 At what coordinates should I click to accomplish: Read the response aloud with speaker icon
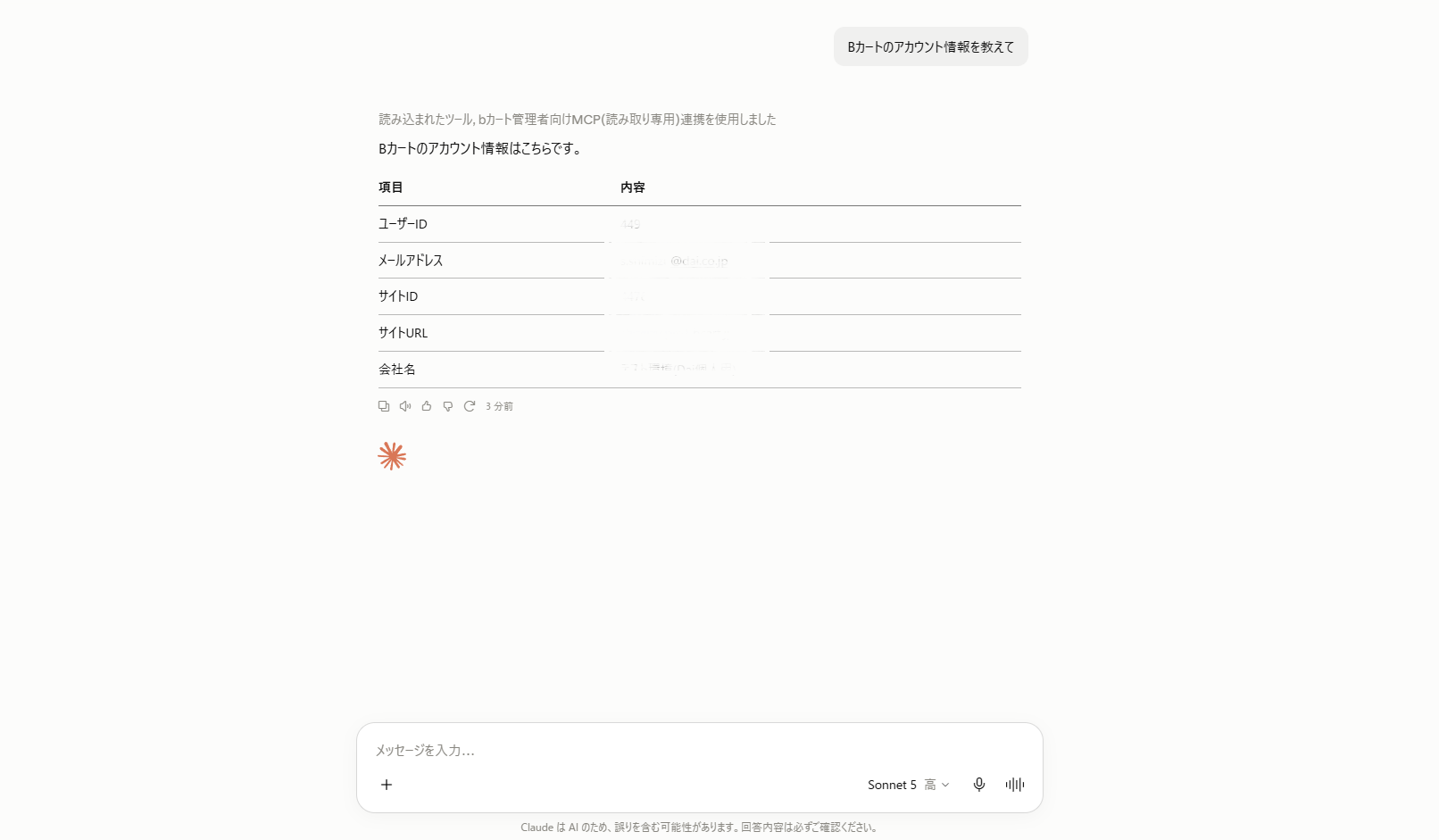(405, 406)
